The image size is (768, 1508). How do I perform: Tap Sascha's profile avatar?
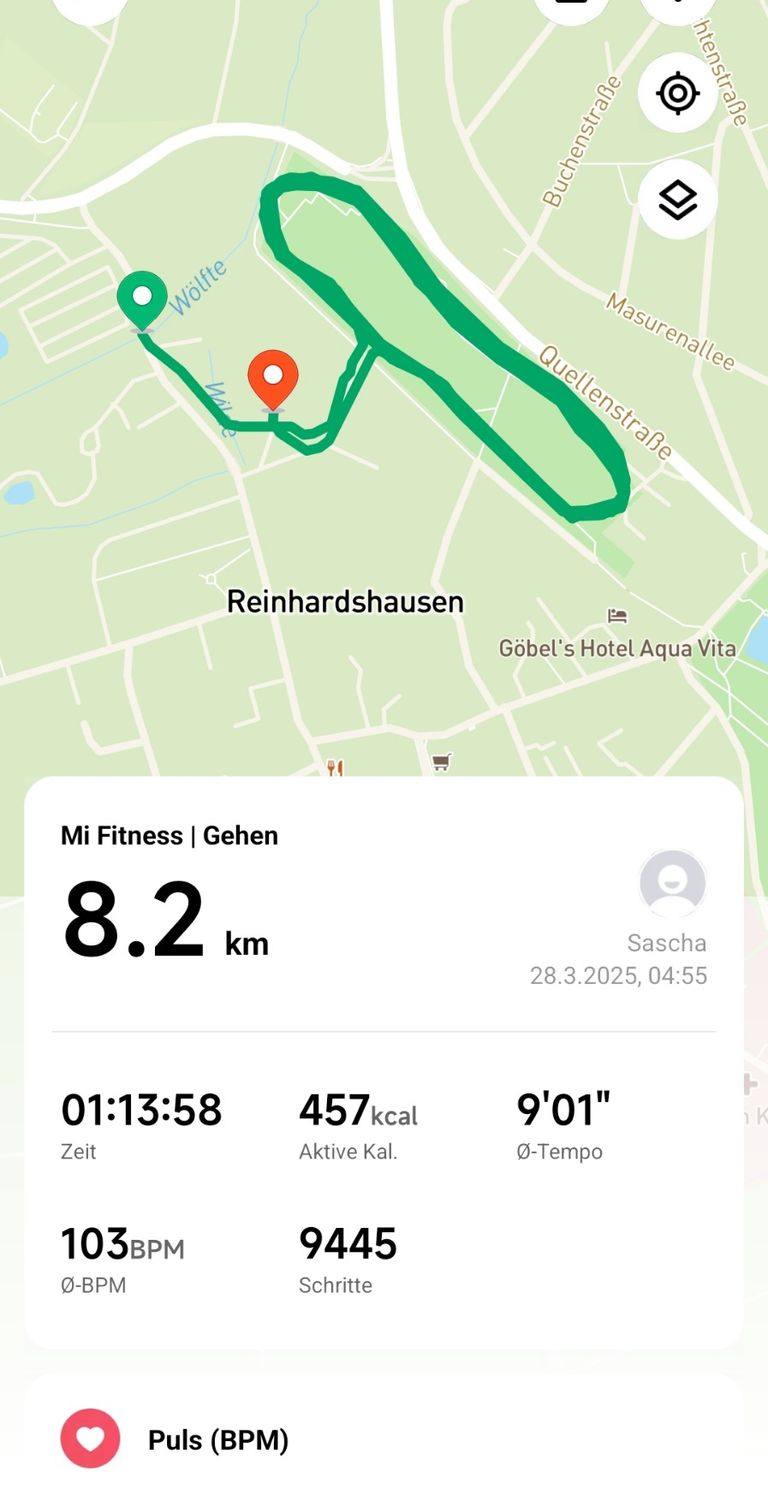coord(673,883)
